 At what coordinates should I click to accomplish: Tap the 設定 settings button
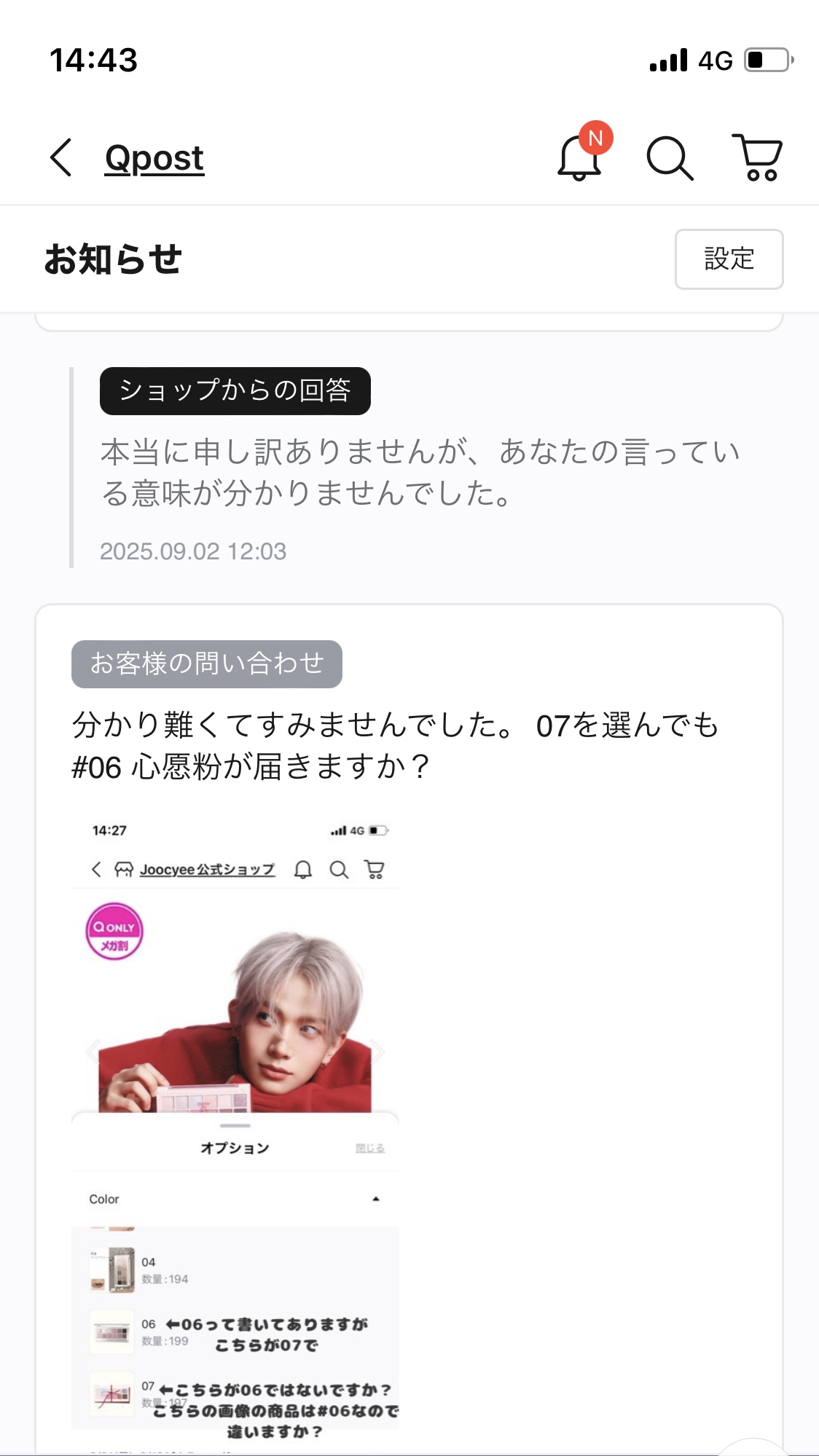(x=729, y=259)
